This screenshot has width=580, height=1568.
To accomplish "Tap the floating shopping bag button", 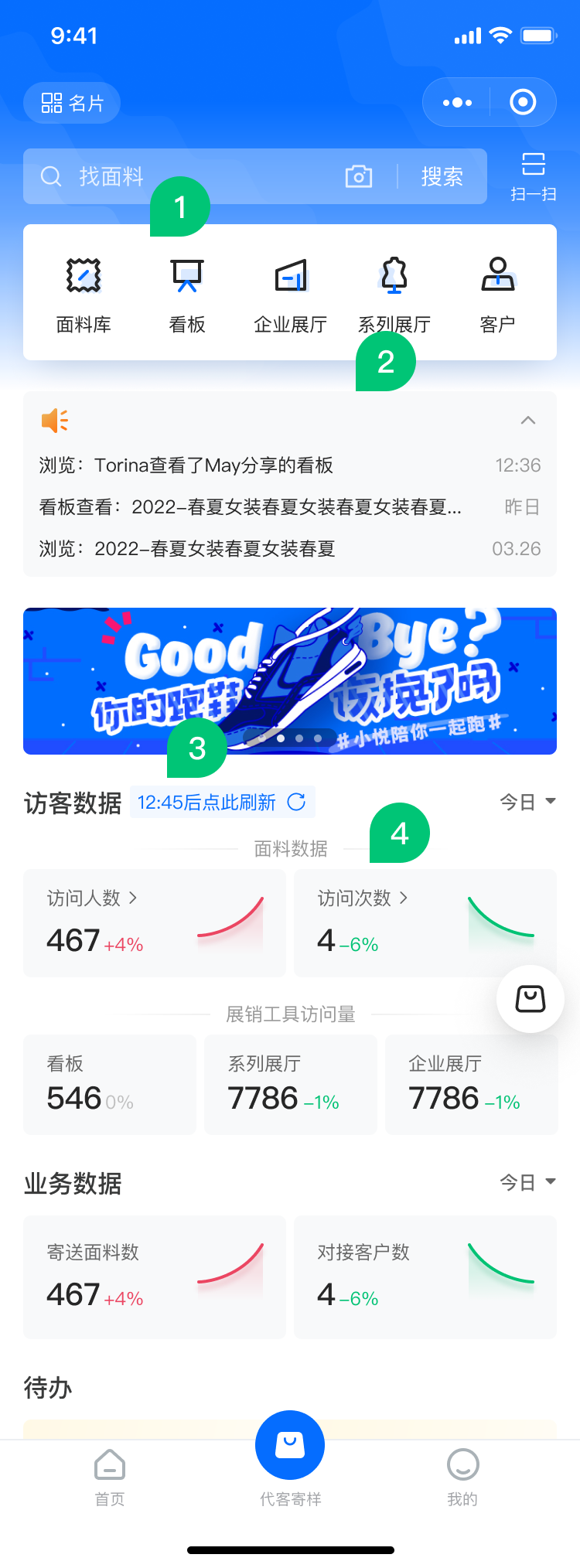I will (531, 999).
